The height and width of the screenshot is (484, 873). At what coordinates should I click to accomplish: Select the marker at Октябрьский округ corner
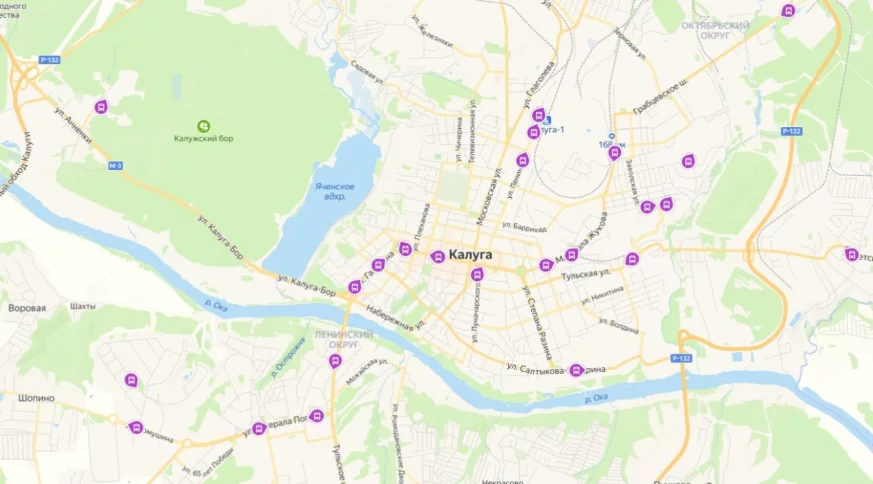(788, 11)
